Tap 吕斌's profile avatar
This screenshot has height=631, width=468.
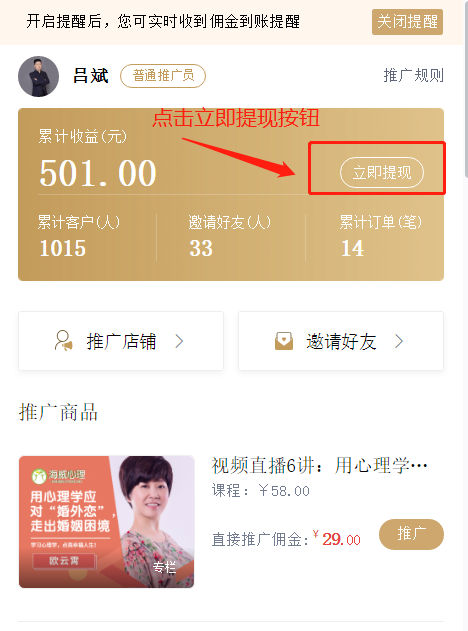[39, 76]
